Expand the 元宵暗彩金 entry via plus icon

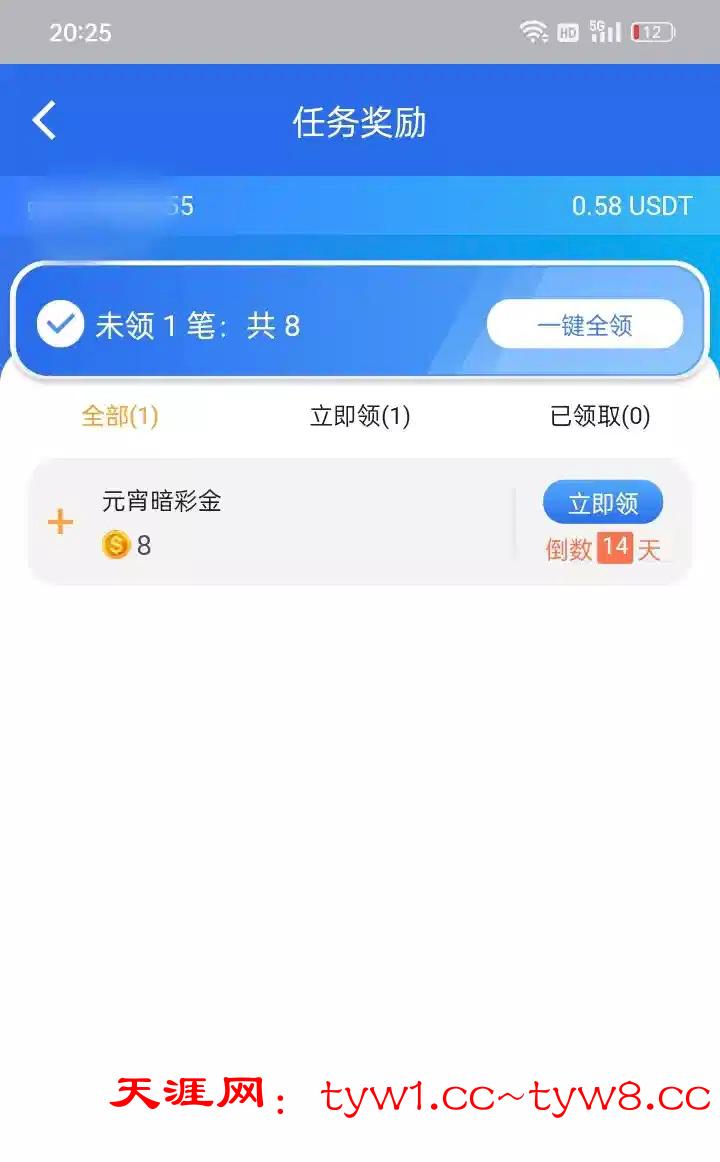click(61, 521)
